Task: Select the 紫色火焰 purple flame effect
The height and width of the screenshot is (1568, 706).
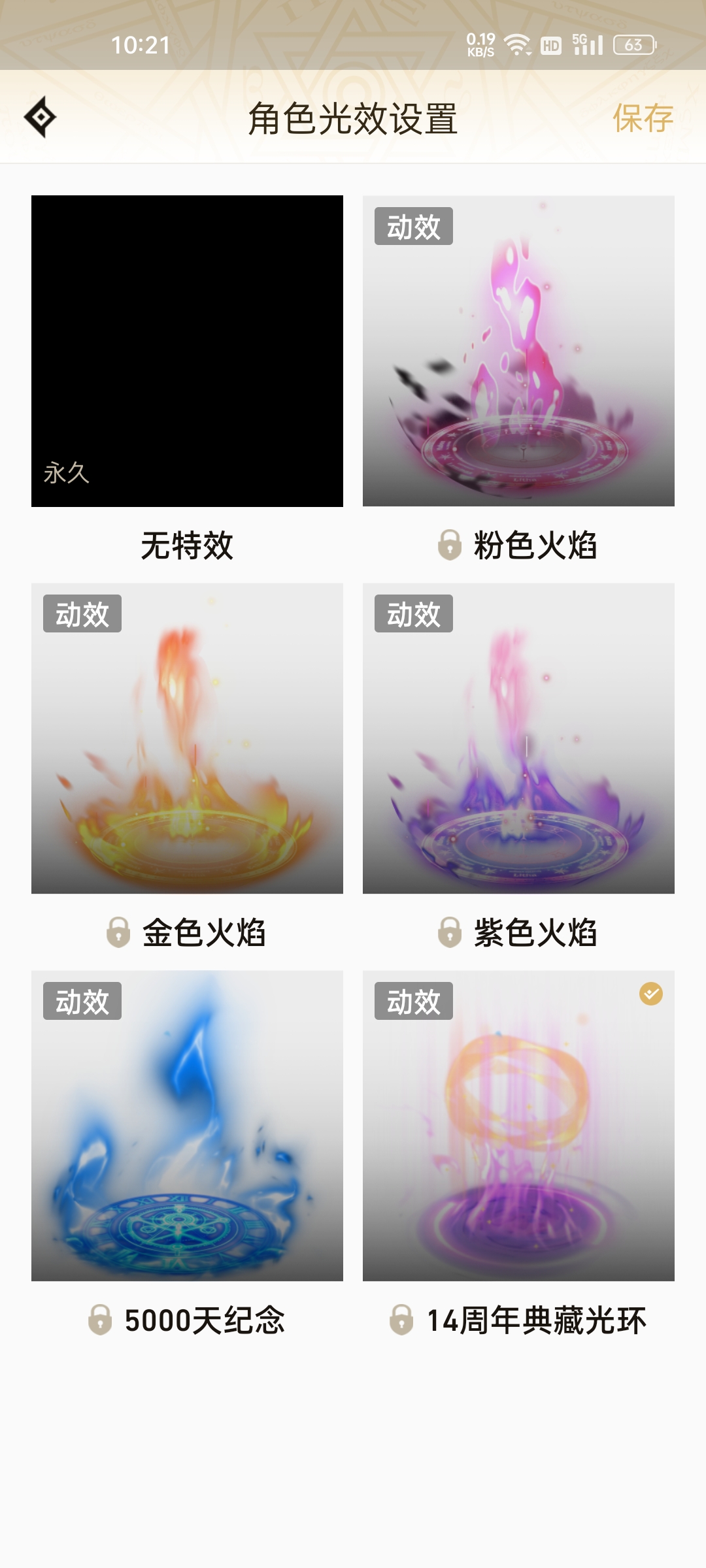Action: pyautogui.click(x=518, y=738)
